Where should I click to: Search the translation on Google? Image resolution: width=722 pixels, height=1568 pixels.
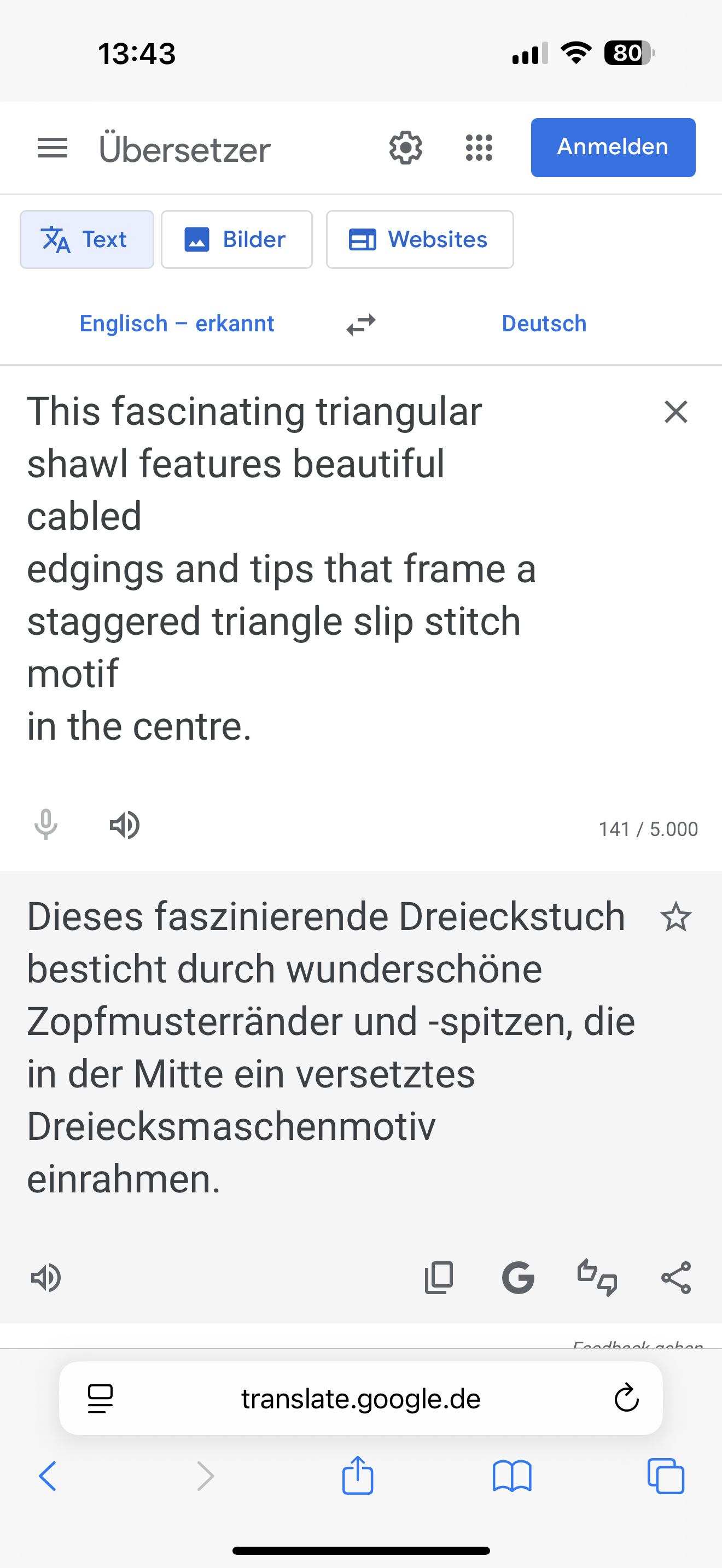pyautogui.click(x=518, y=1277)
